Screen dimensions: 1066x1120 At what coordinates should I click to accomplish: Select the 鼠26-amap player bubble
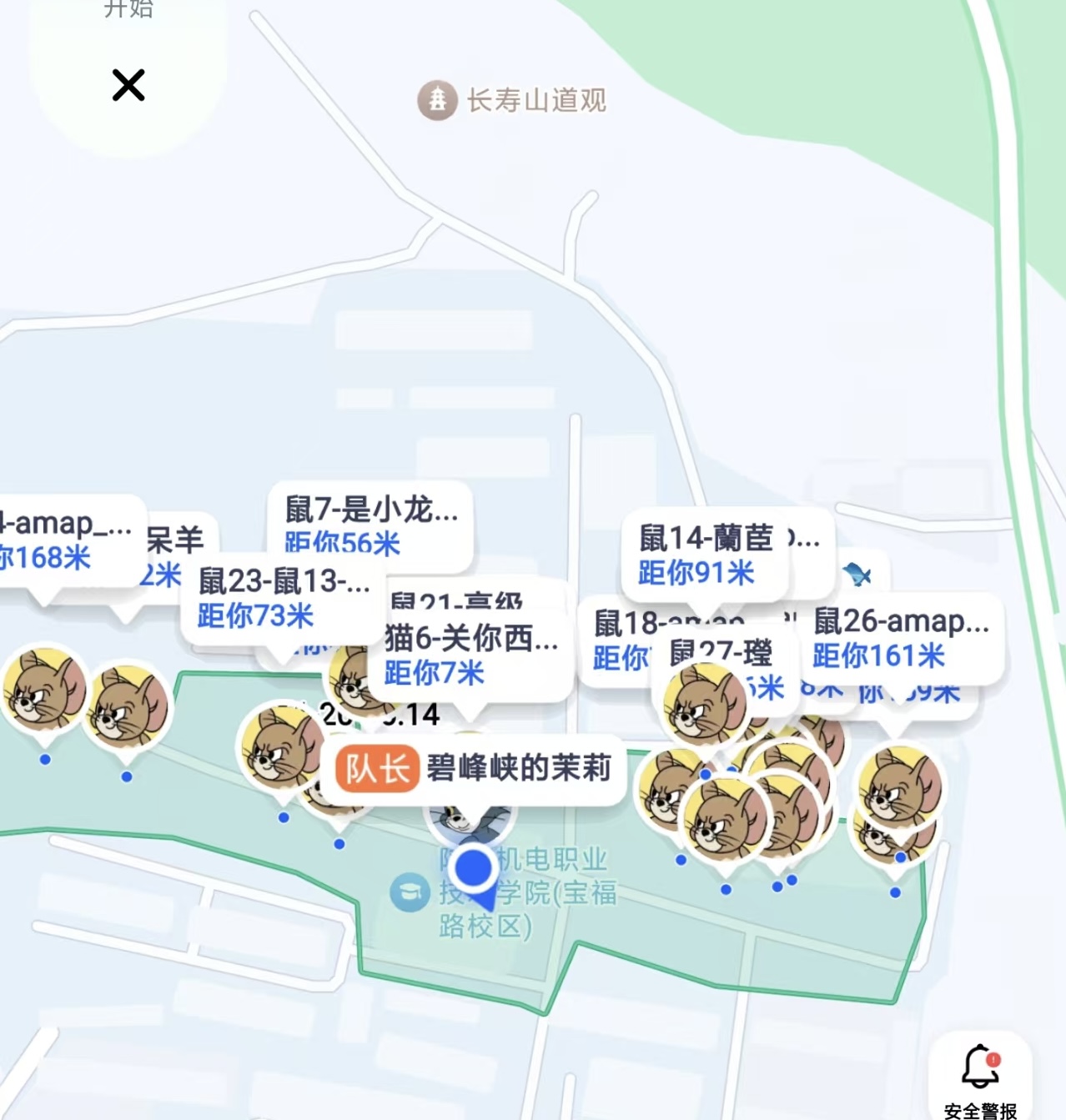point(900,638)
